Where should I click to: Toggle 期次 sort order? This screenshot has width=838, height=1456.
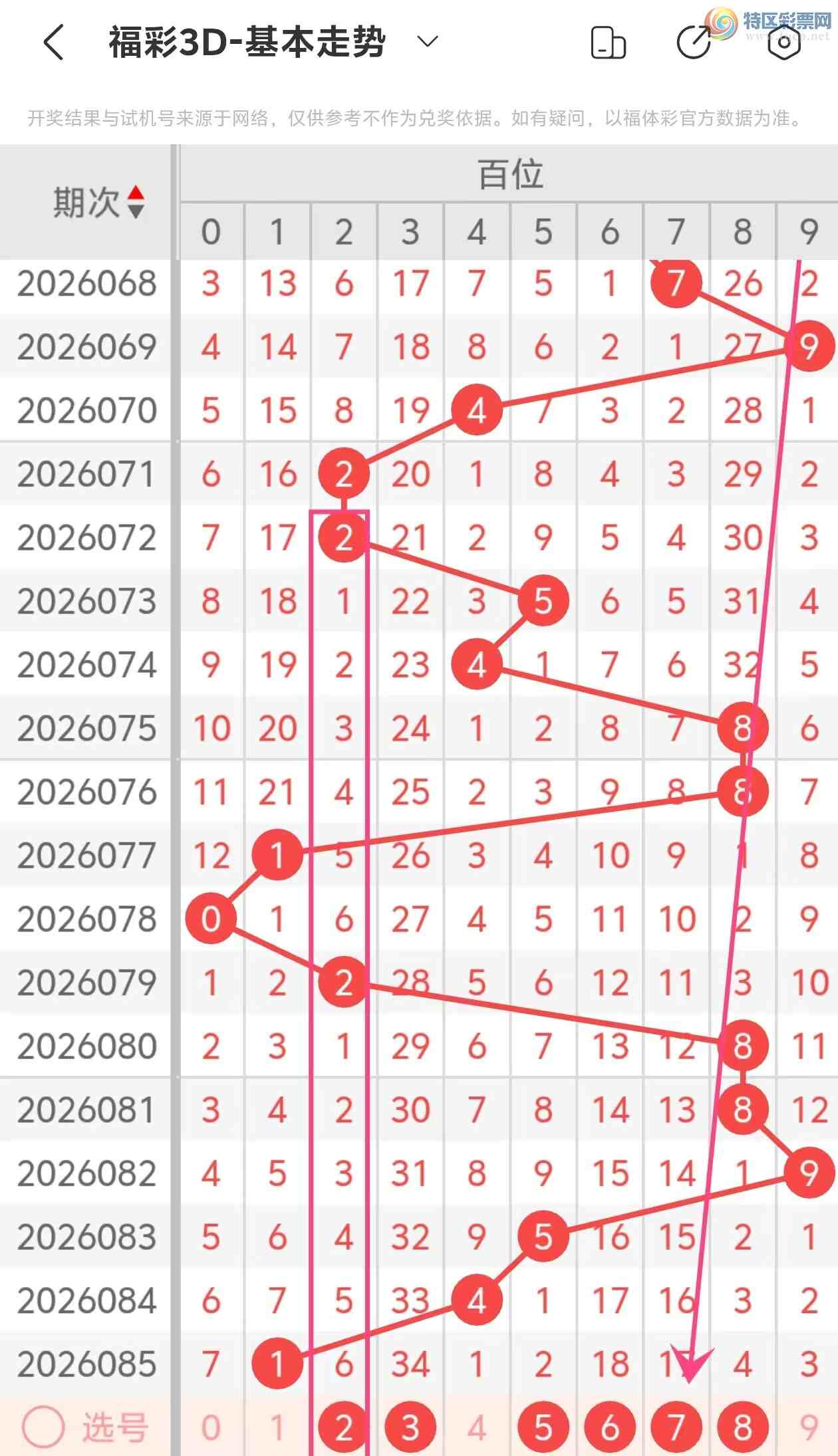click(136, 202)
